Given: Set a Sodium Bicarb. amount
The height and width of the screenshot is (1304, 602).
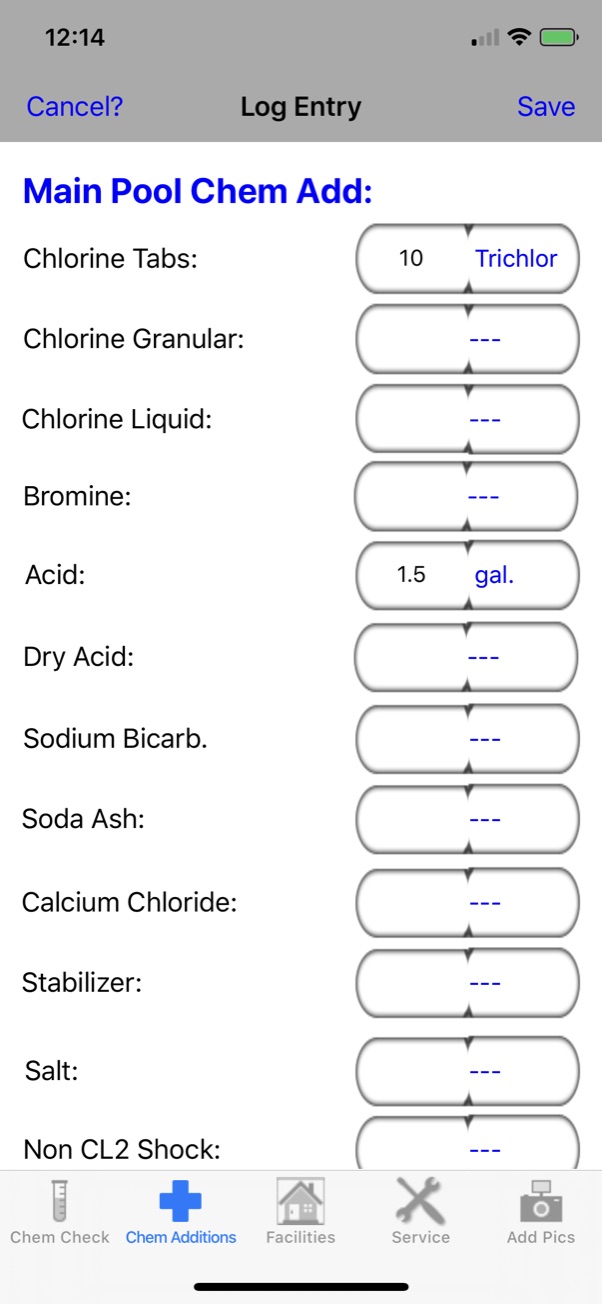Looking at the screenshot, I should pos(467,739).
